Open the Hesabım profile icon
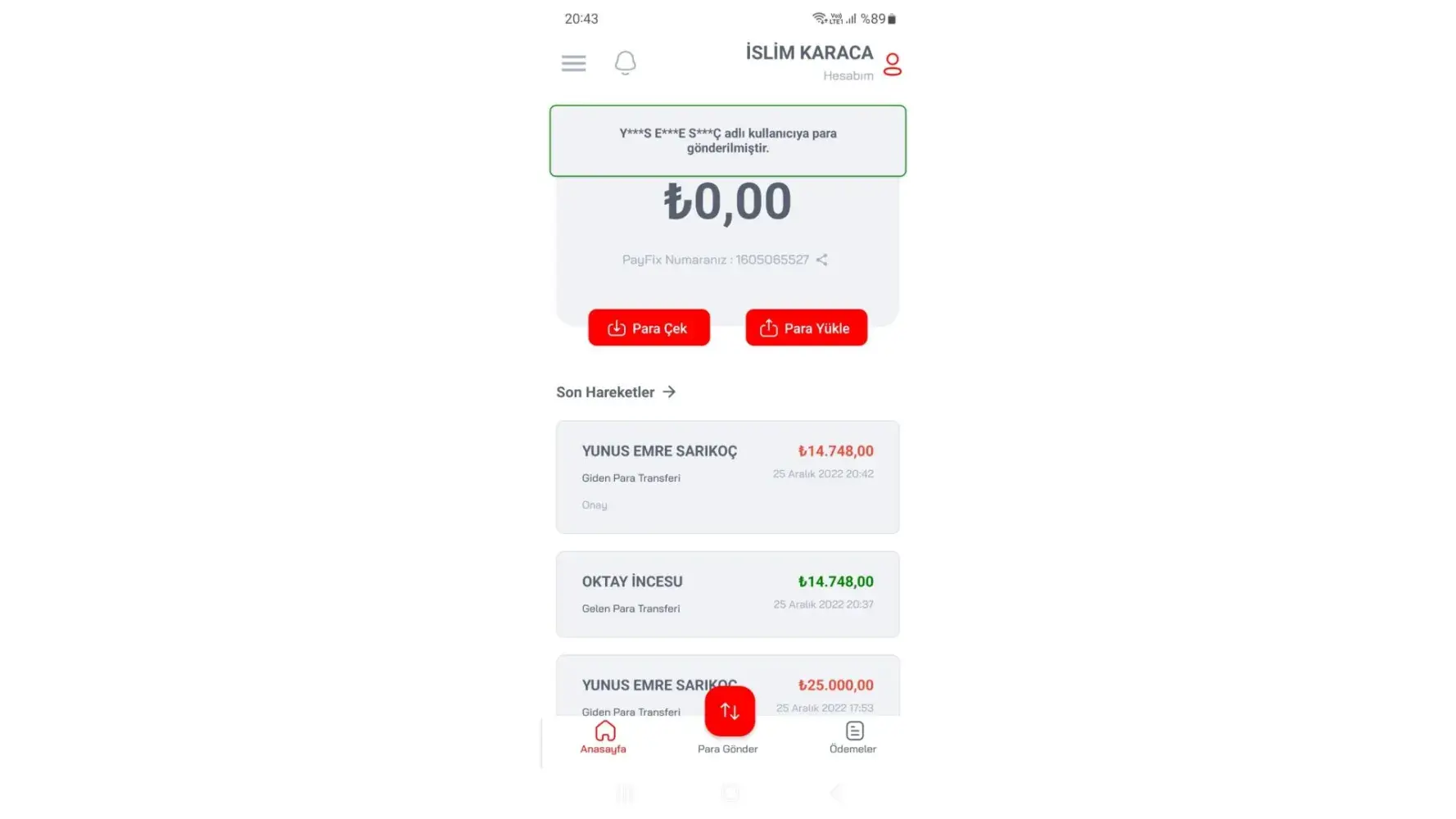 pyautogui.click(x=892, y=64)
